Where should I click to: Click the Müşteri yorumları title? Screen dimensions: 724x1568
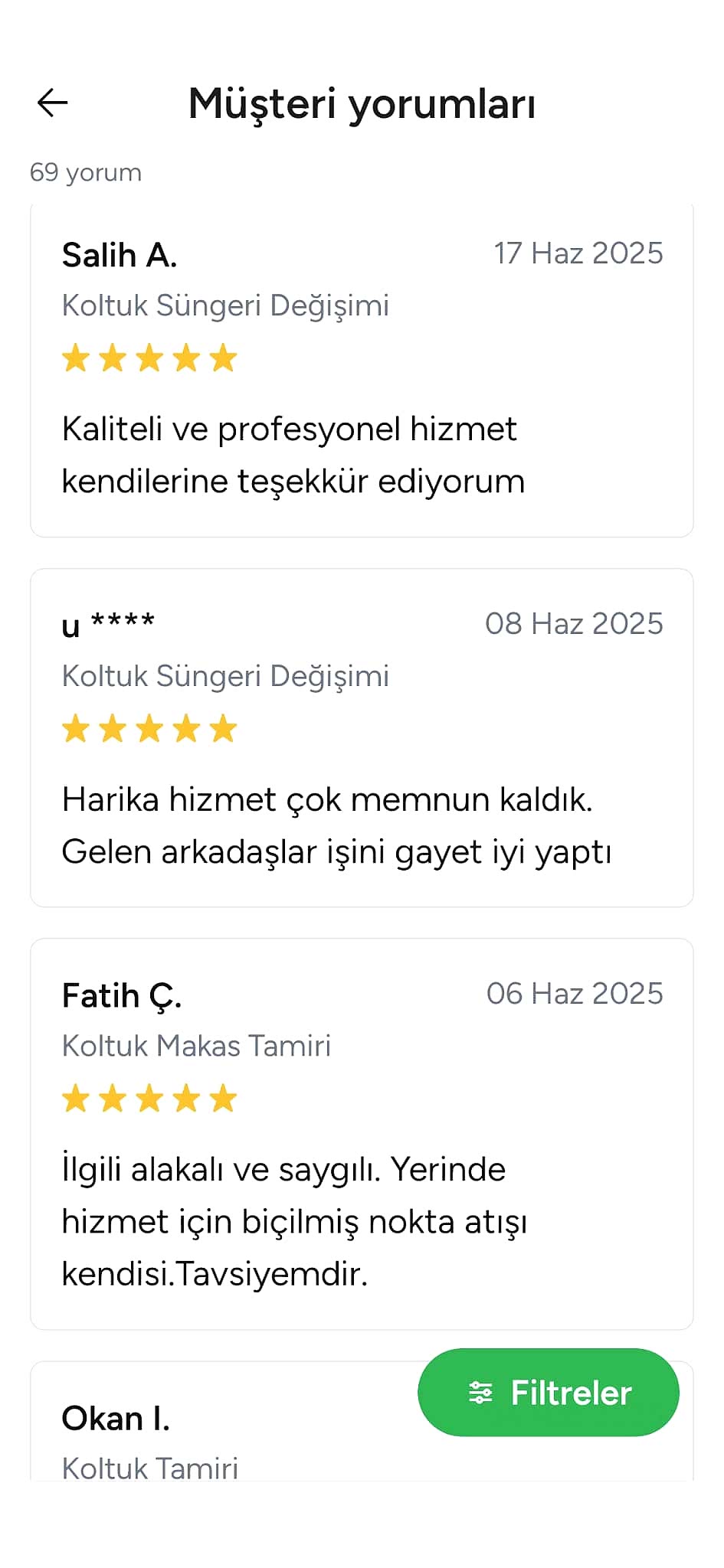point(363,104)
